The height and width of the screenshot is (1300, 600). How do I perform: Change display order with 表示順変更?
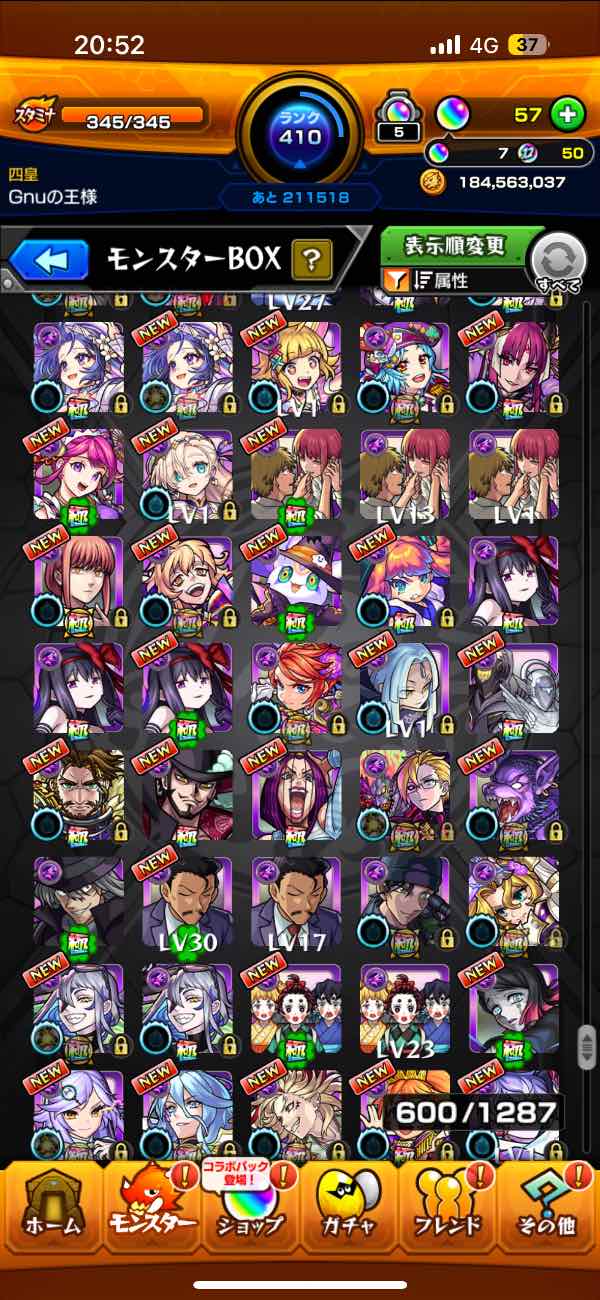point(456,246)
